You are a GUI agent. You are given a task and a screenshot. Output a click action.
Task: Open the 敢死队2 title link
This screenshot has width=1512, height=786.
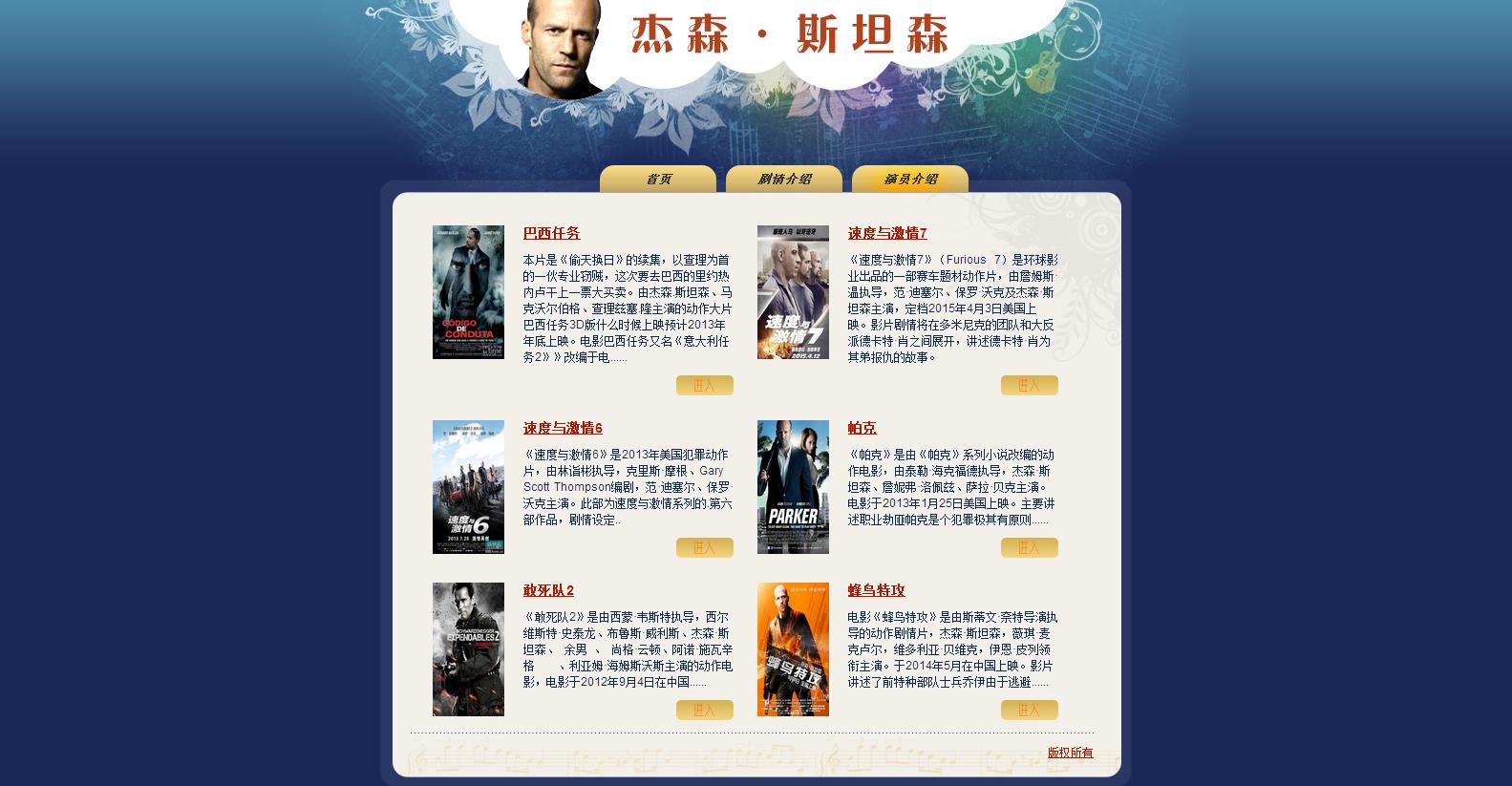548,590
